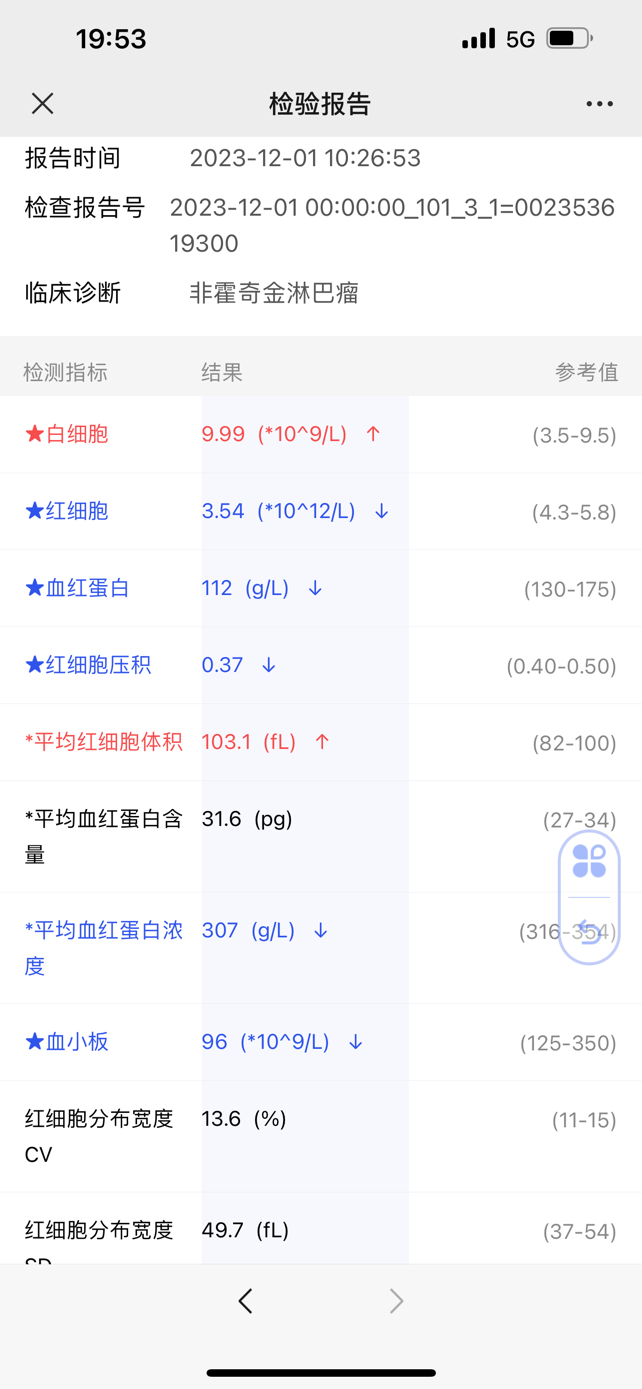
Task: Close the 检验报告 page
Action: (42, 103)
